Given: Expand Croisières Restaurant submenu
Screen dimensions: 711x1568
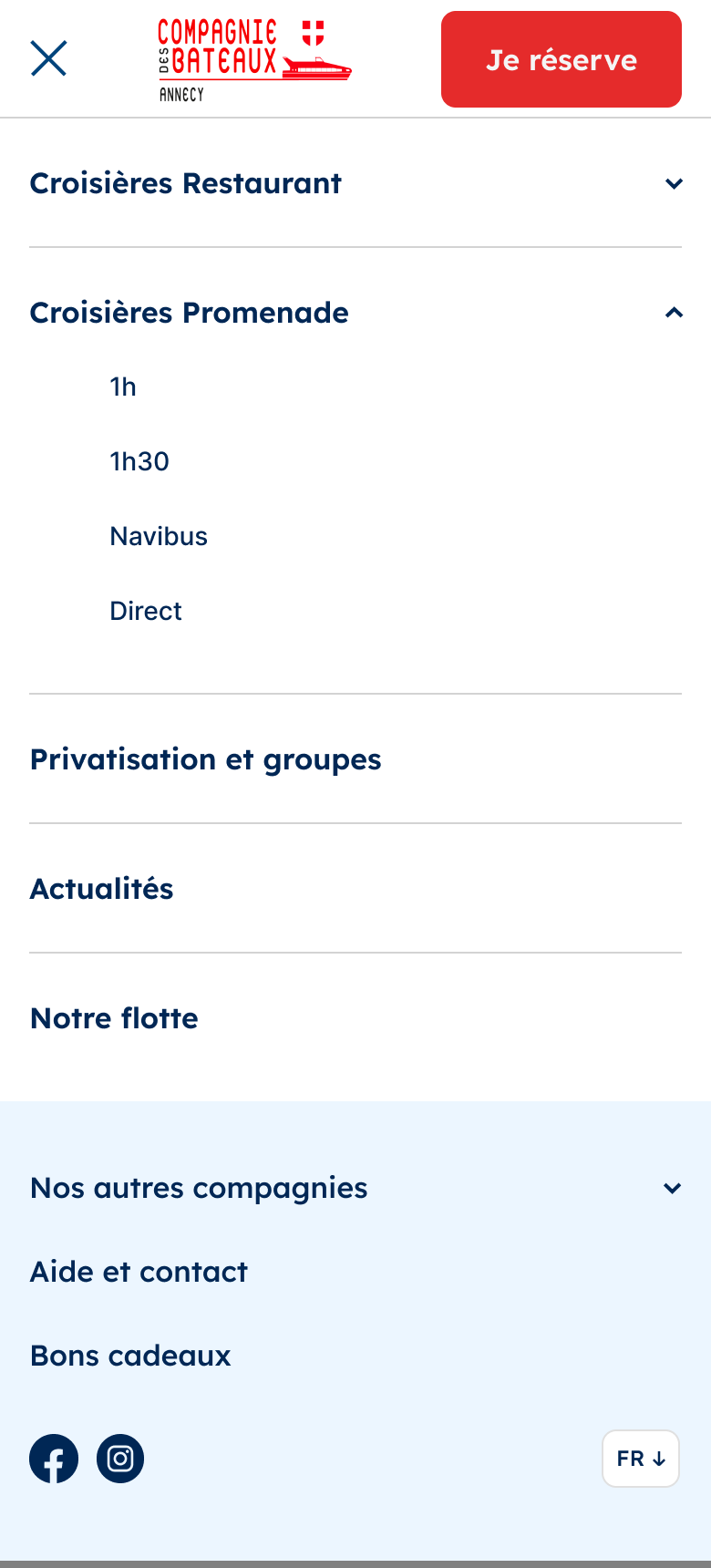Looking at the screenshot, I should coord(674,184).
